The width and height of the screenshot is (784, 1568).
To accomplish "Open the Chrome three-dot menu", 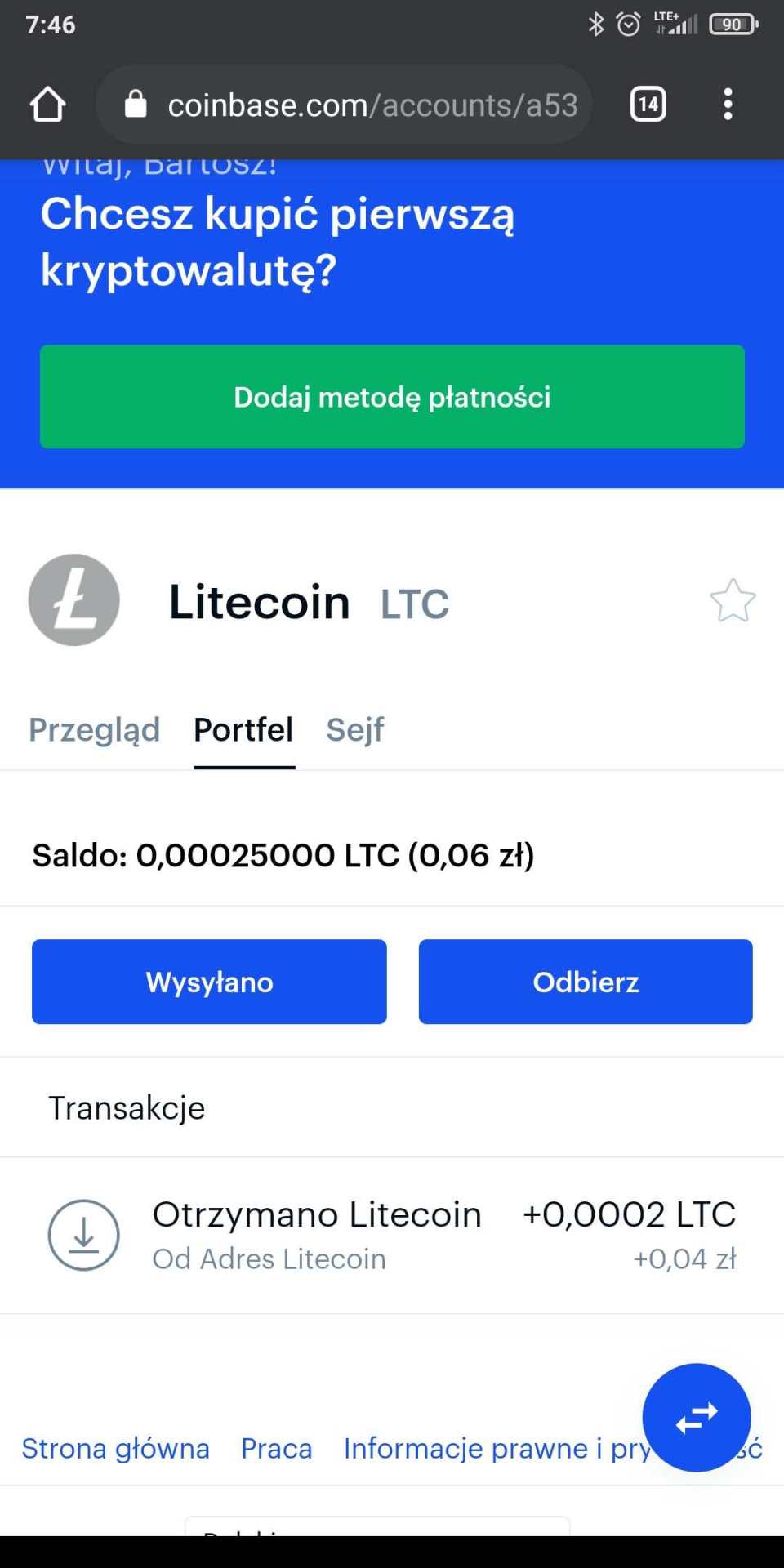I will (x=727, y=104).
